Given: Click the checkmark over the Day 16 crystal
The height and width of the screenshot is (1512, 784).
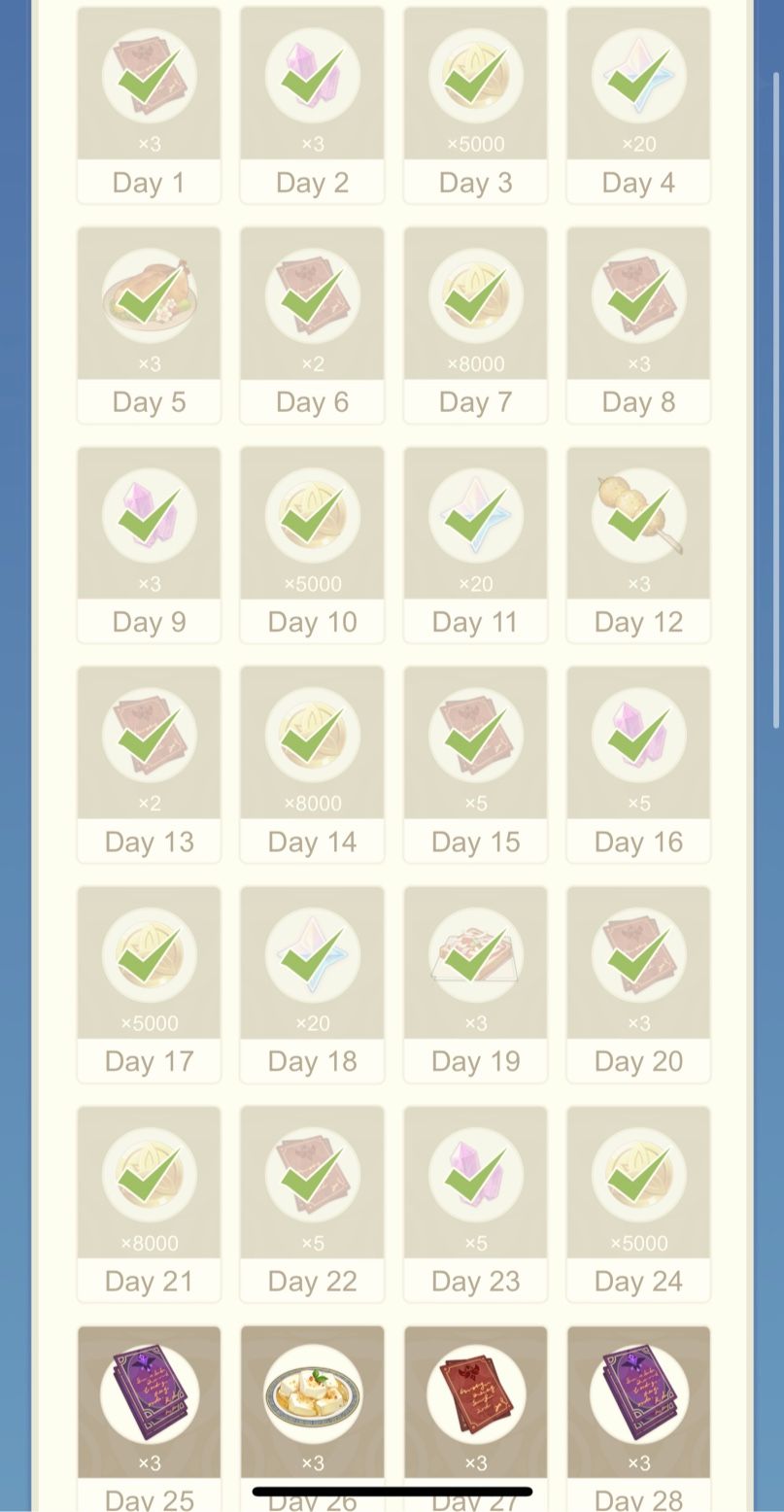Looking at the screenshot, I should click(x=638, y=737).
